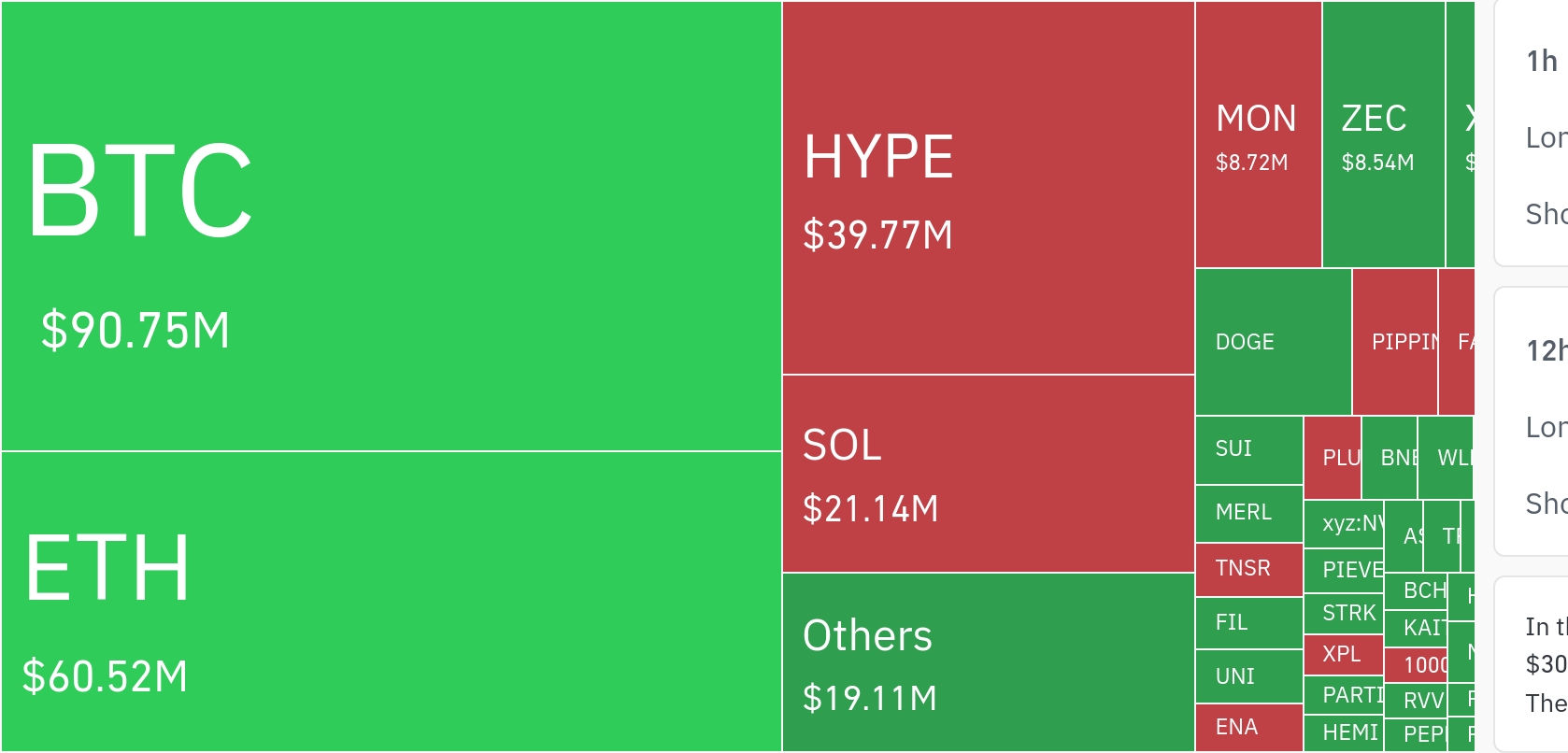Select the SUI tile

coord(1248,449)
